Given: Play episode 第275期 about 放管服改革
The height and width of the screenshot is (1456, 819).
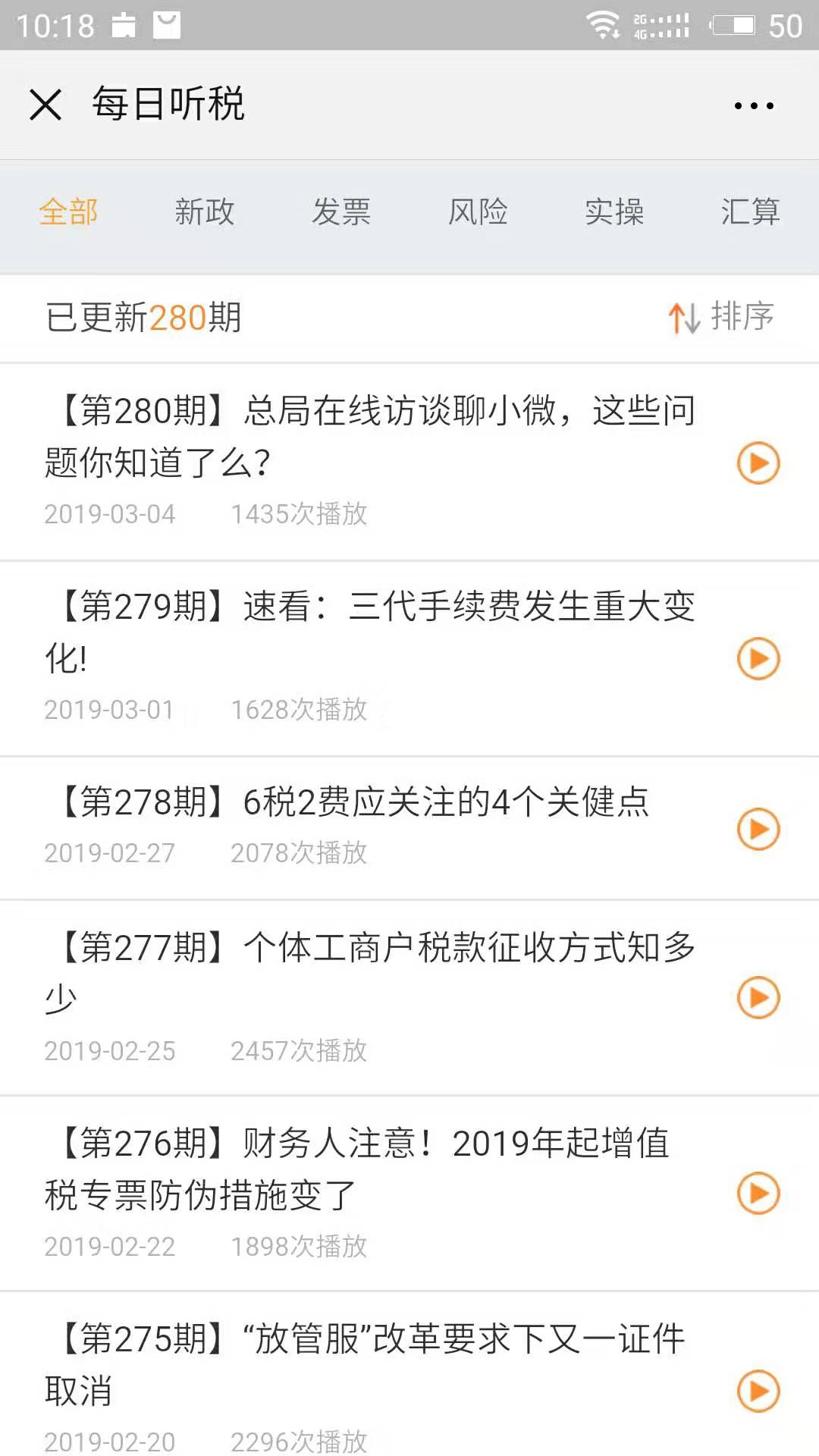Looking at the screenshot, I should pyautogui.click(x=758, y=1391).
